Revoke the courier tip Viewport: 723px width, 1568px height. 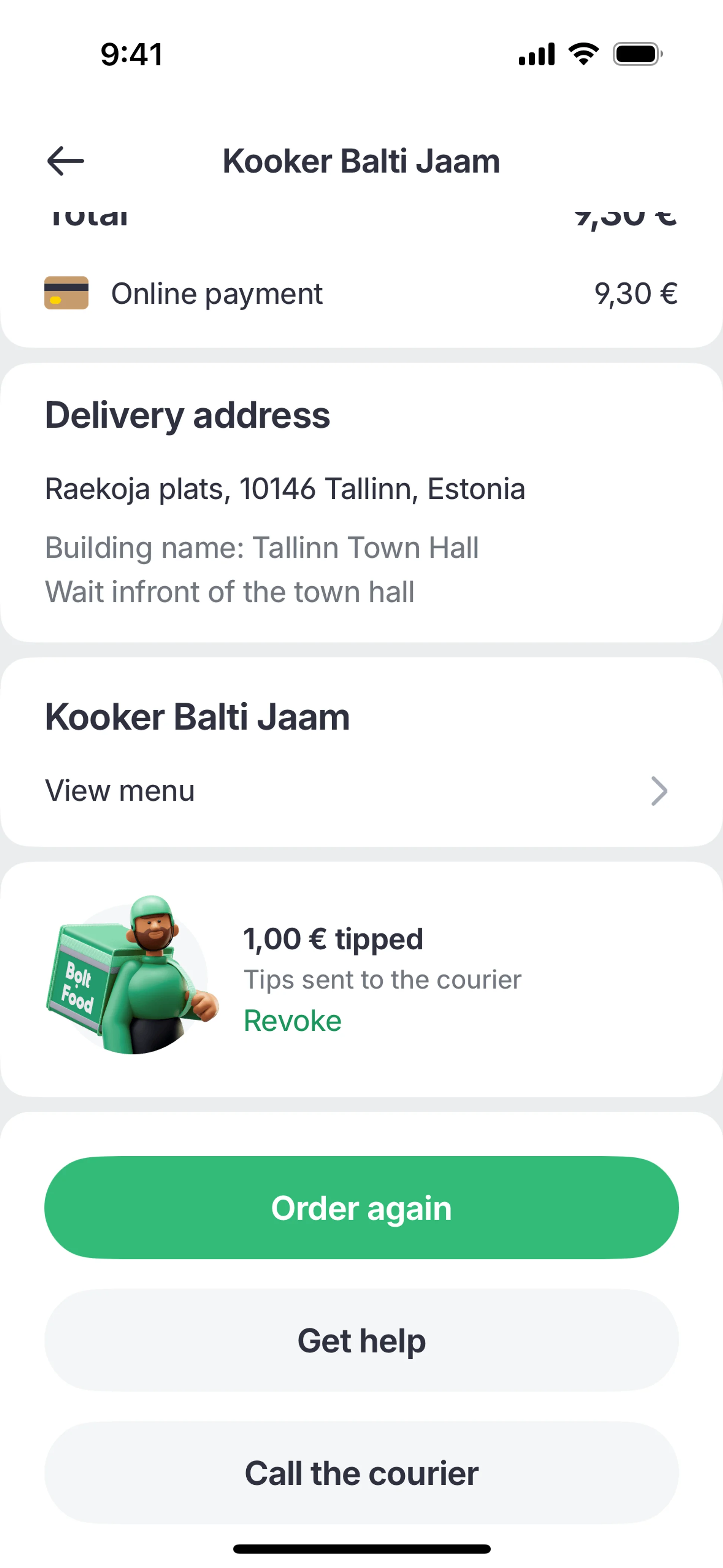[x=292, y=1021]
